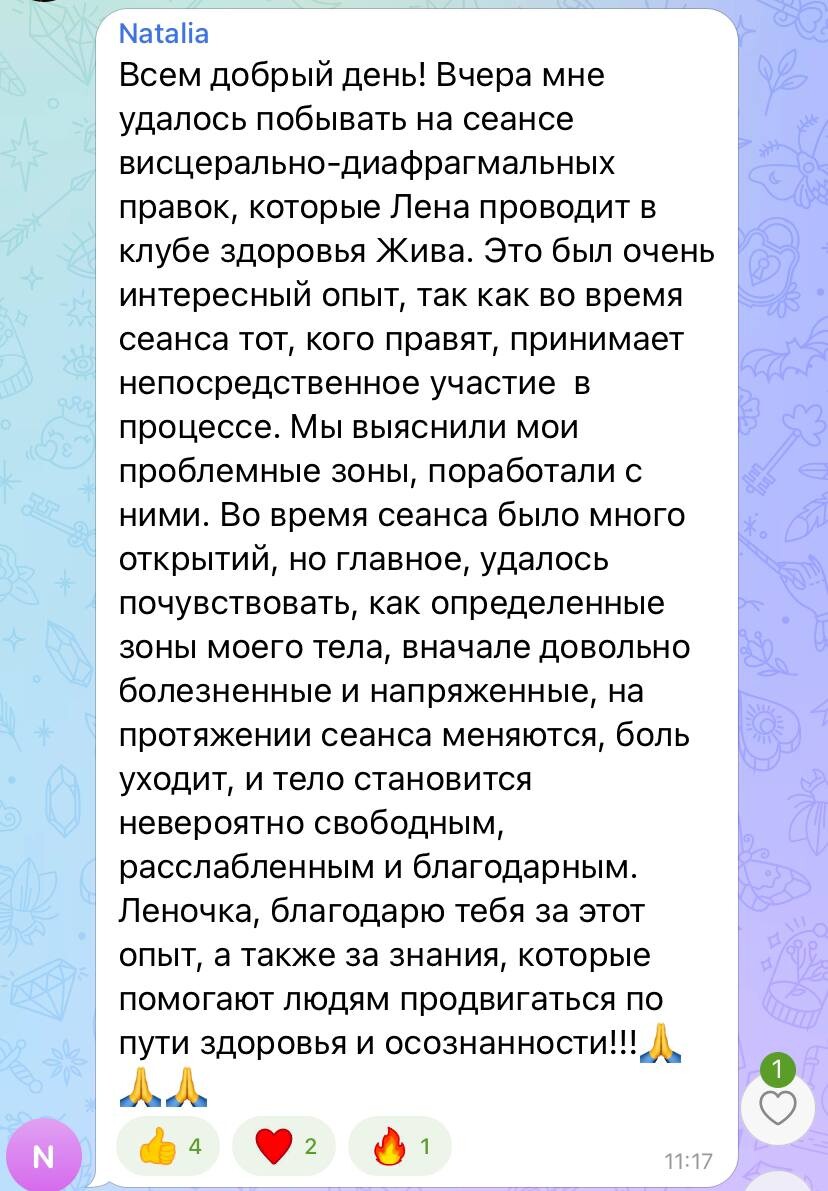
Task: Jump to unread reaction via heart button
Action: tap(778, 1107)
